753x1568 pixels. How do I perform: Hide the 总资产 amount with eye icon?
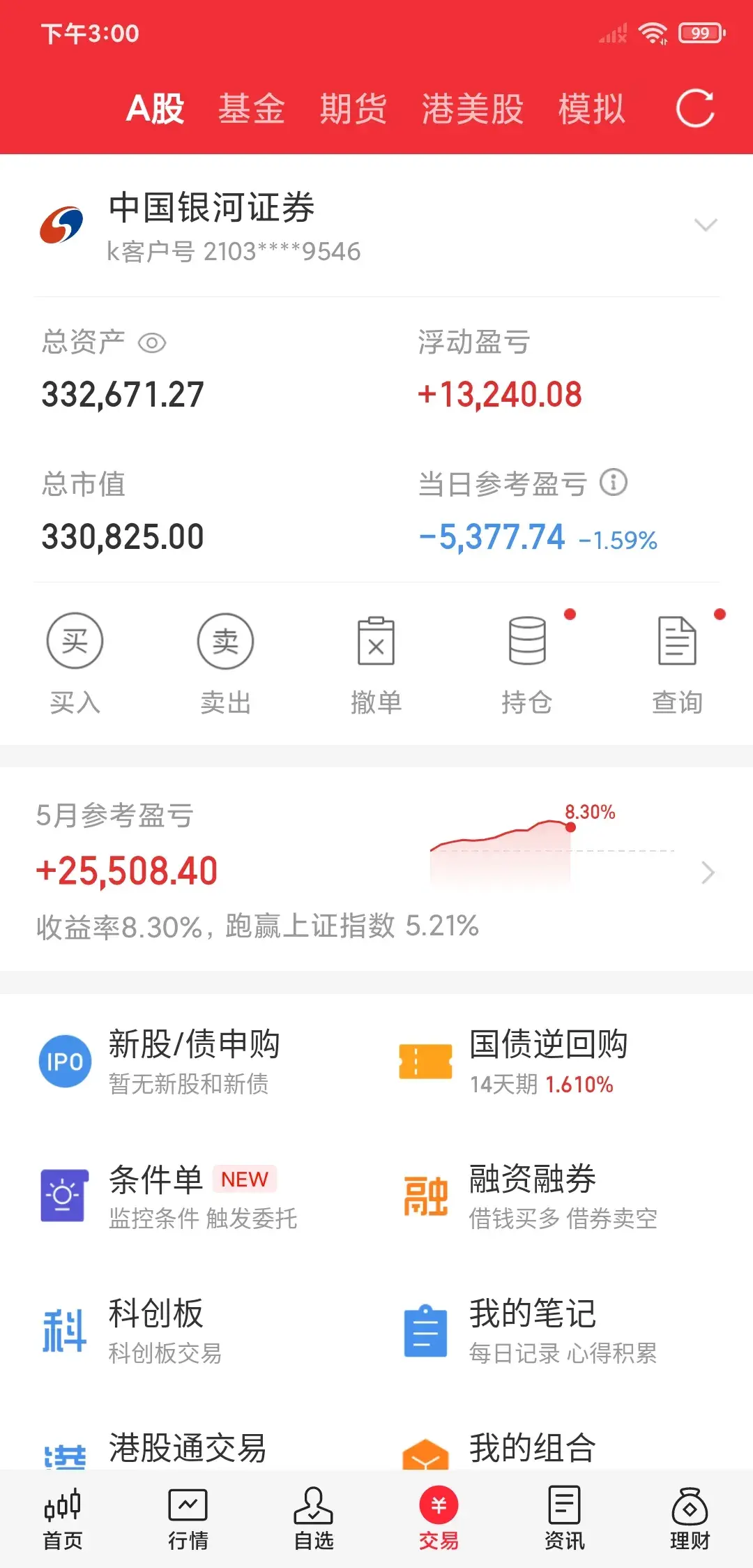152,343
